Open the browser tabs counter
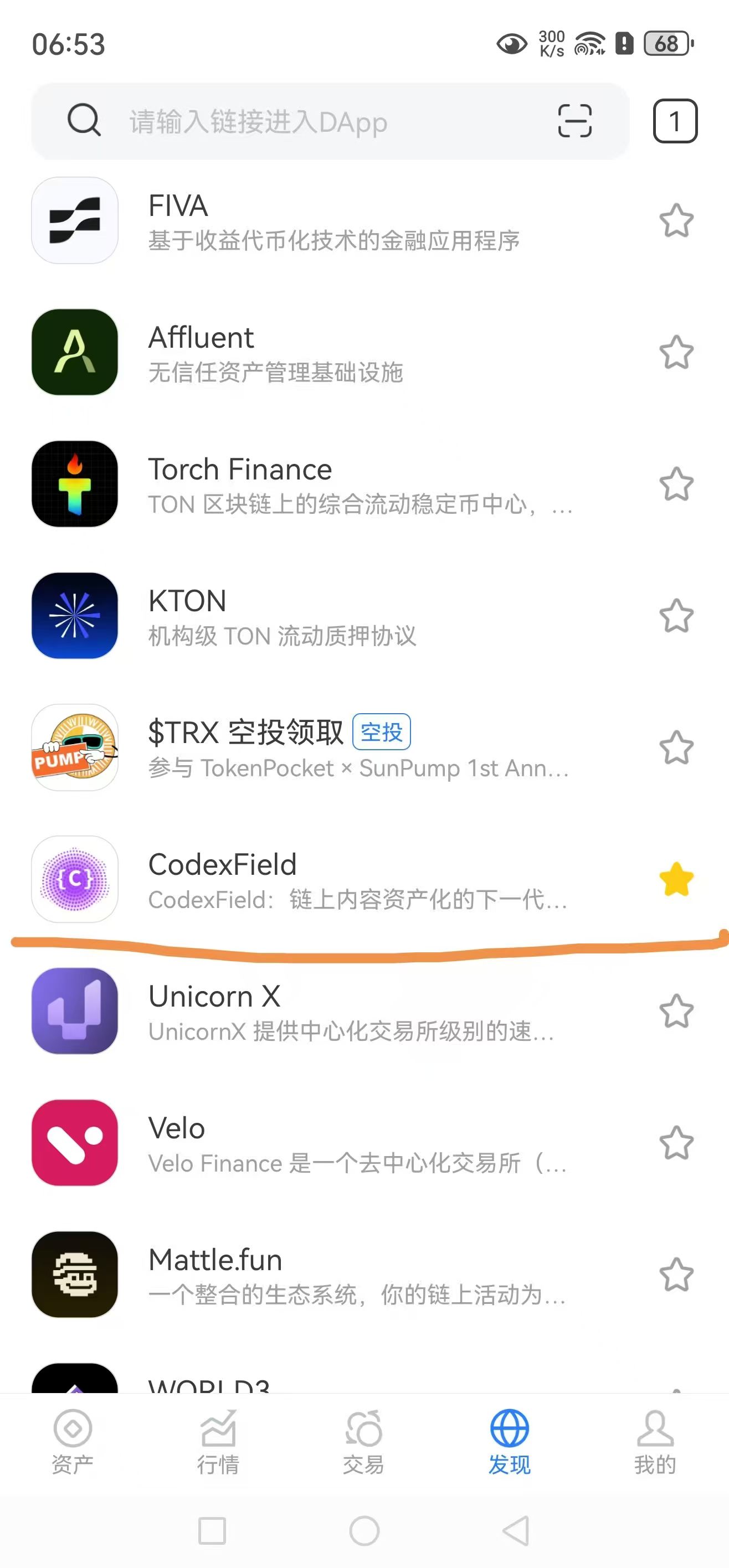 tap(675, 121)
